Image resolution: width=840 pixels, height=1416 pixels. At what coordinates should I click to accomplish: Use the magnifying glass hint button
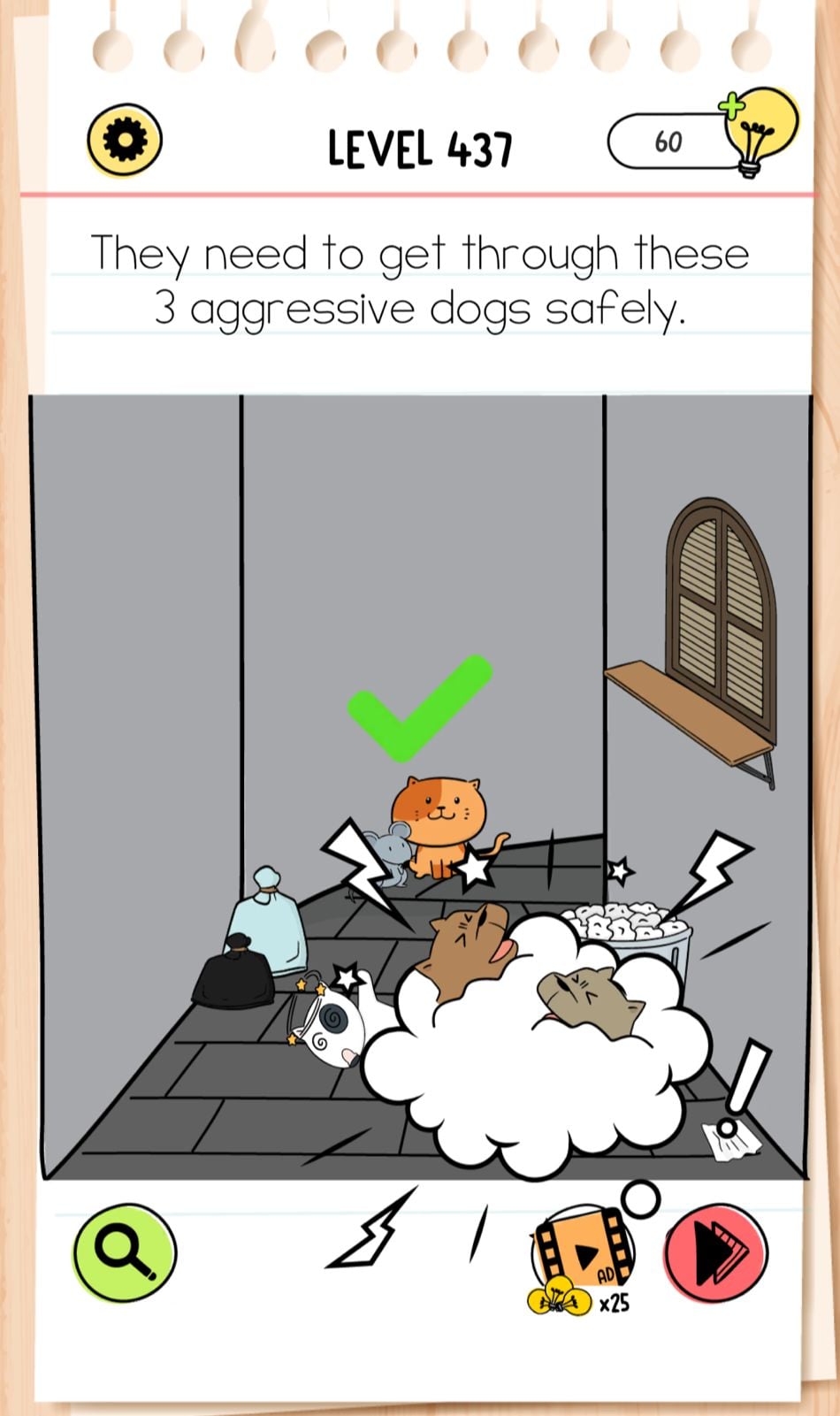(x=125, y=1251)
